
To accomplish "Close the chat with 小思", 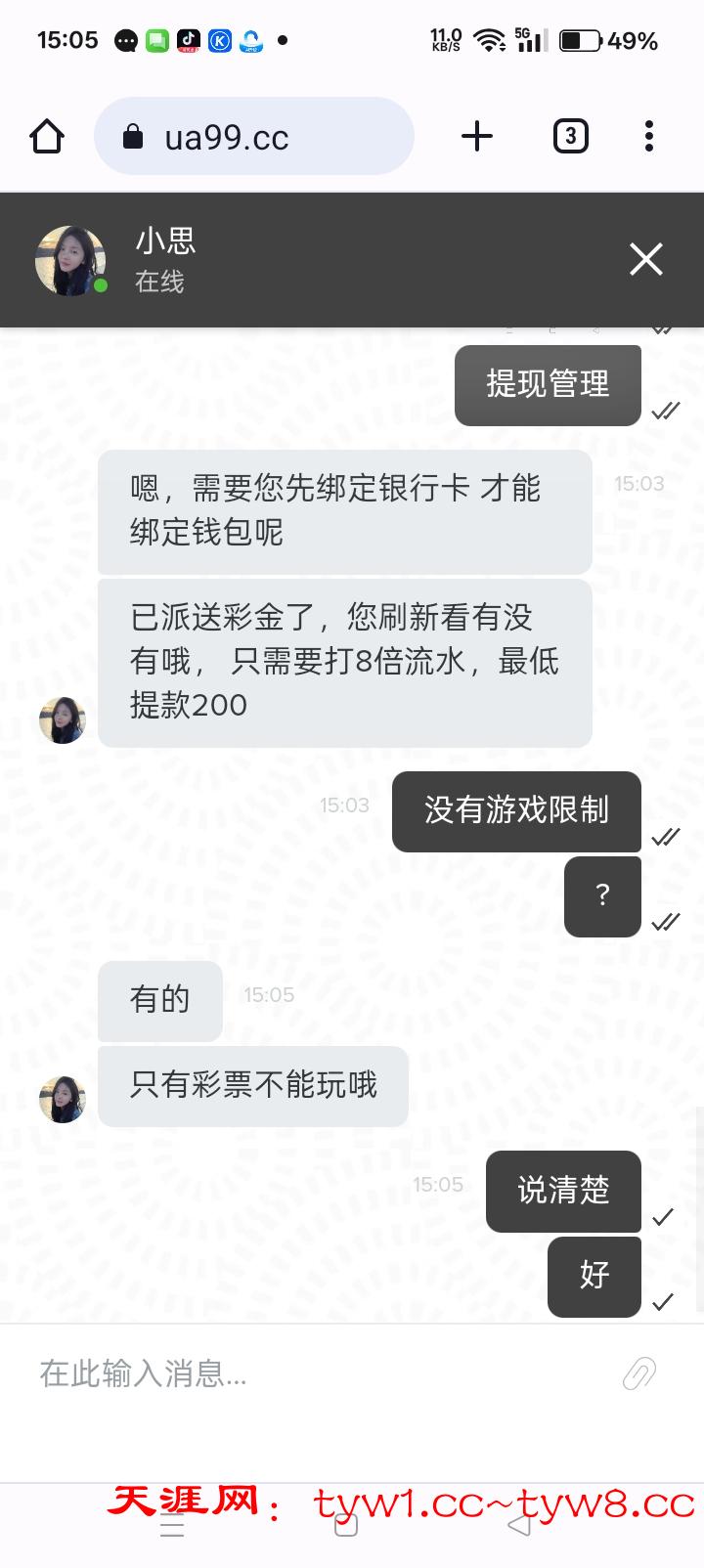I will pos(645,260).
